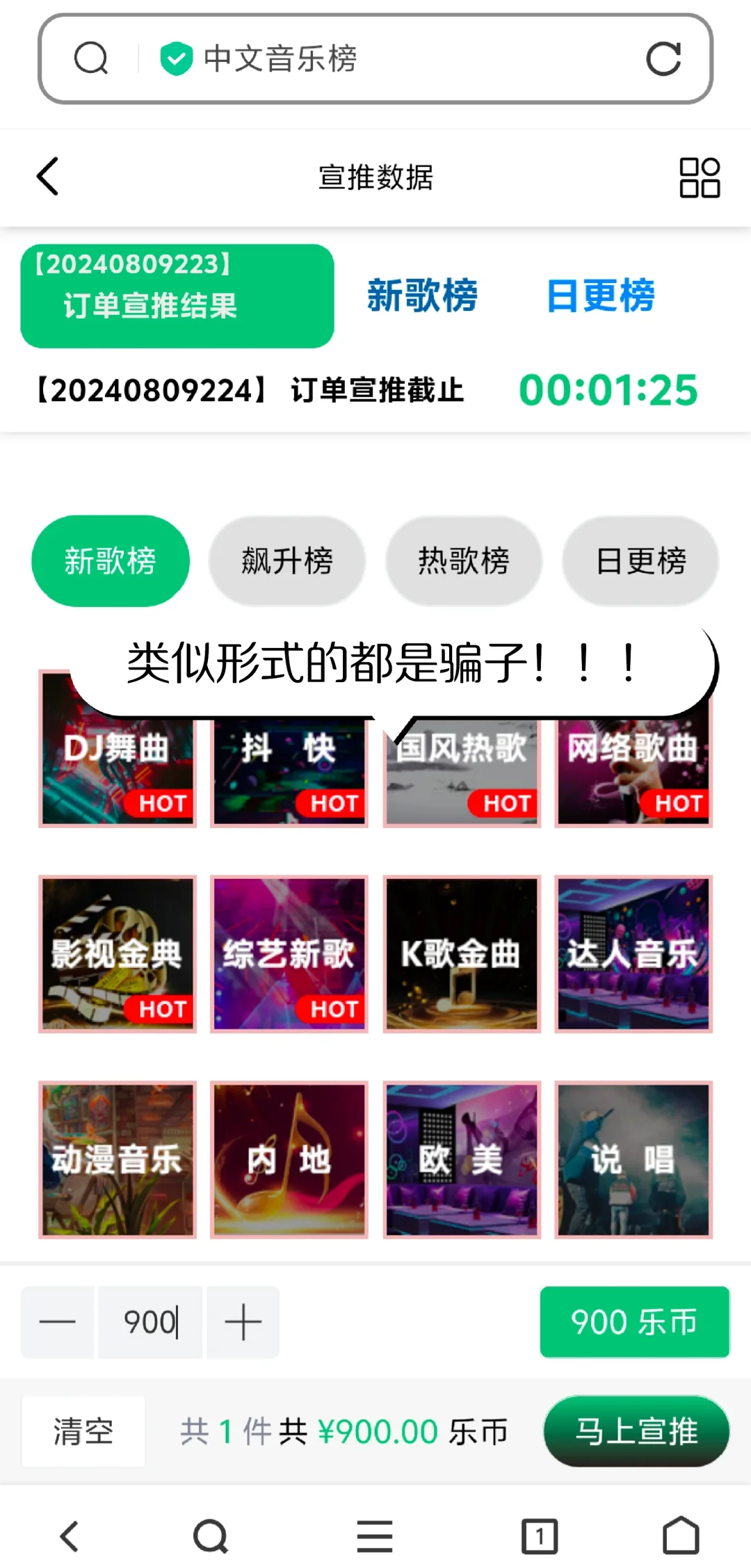Increase the amount using the plus stepper
Screen dimensions: 751x1568
(x=243, y=1321)
